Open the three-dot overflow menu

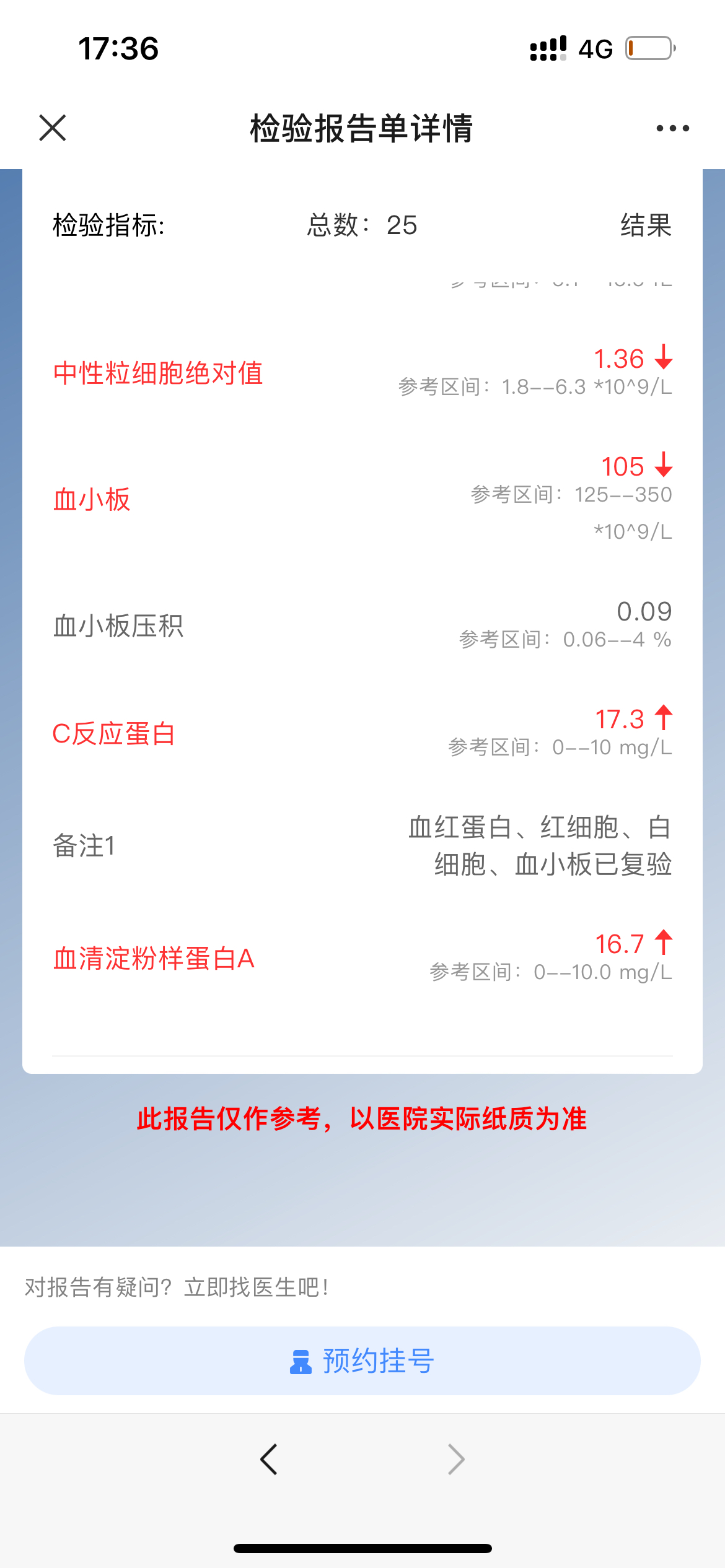pos(672,128)
